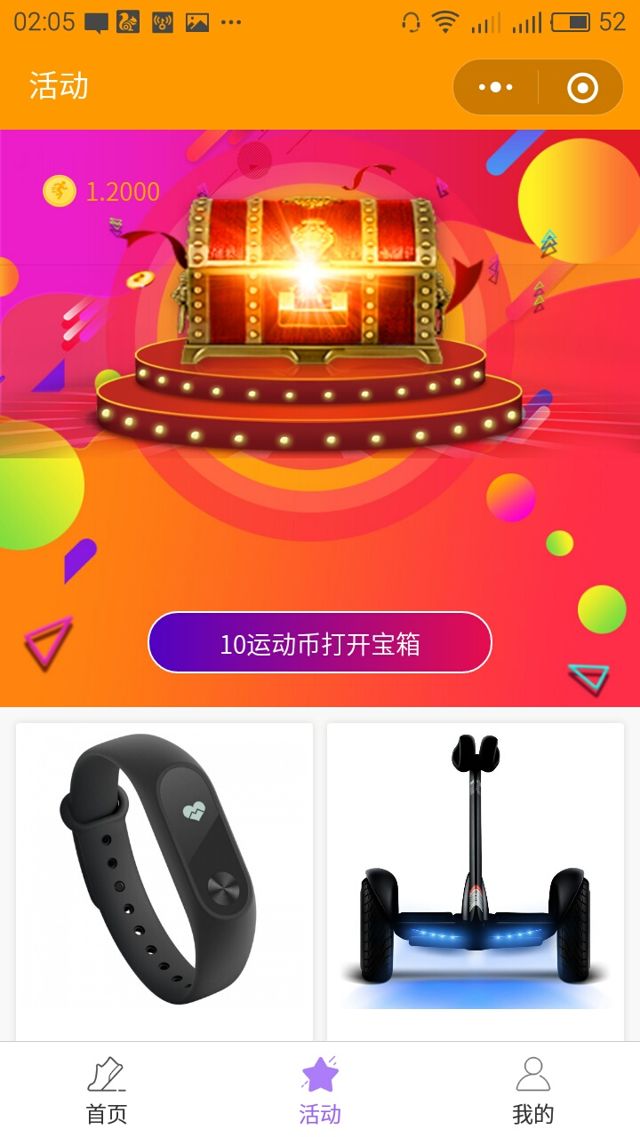Switch to the 首页 tab
This screenshot has width=640, height=1137.
click(x=107, y=1090)
